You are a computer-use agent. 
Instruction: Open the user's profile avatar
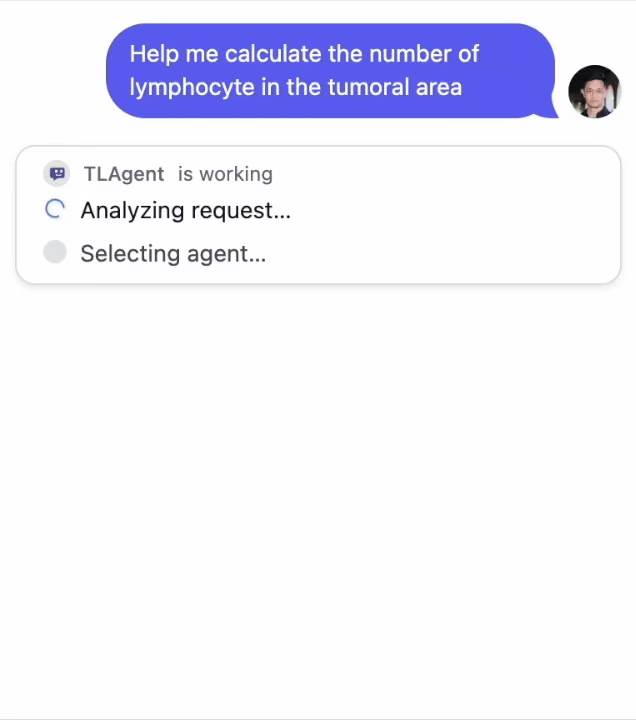coord(594,92)
